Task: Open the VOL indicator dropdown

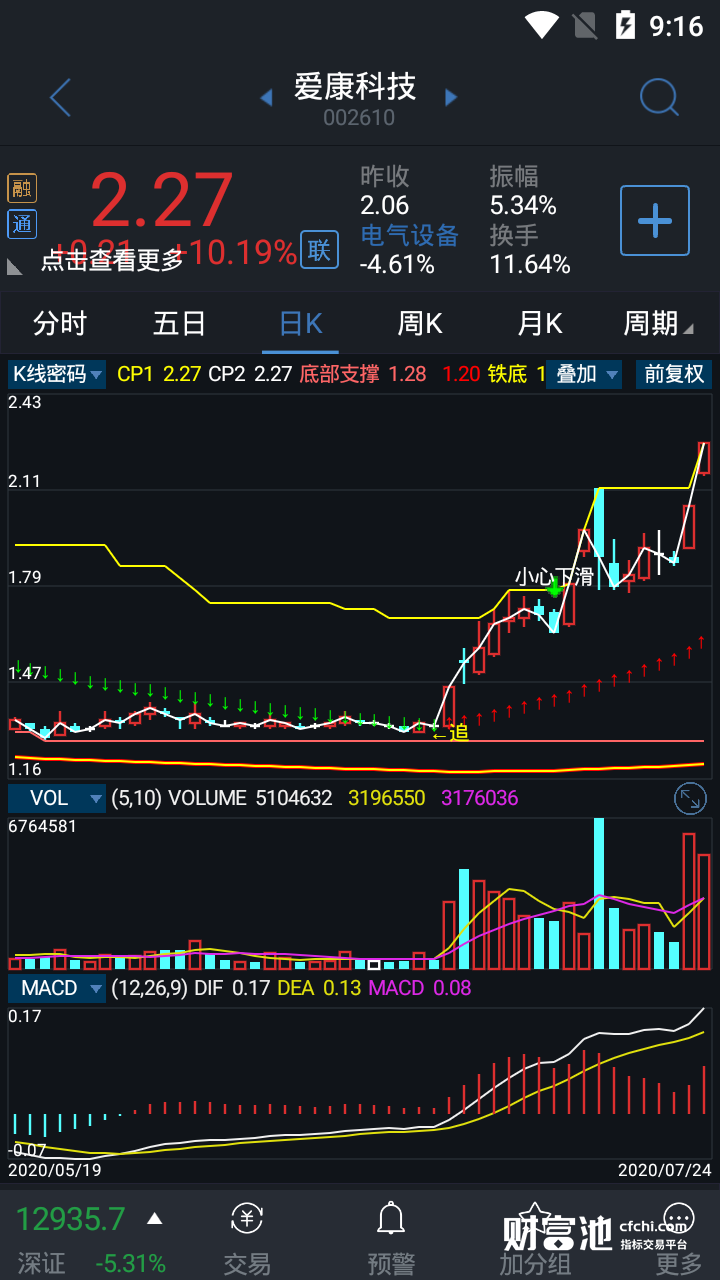Action: 57,798
